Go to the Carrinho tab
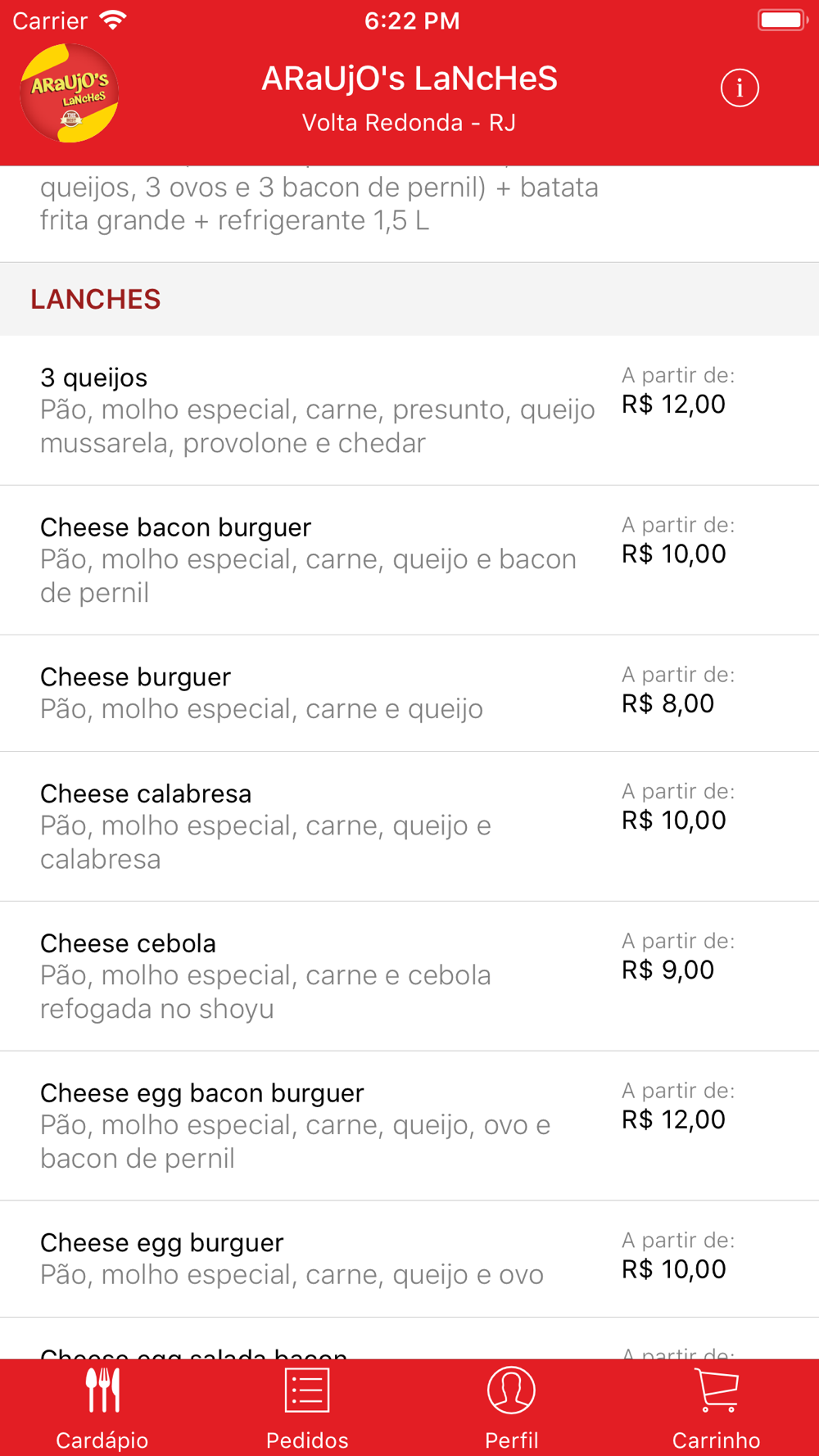The height and width of the screenshot is (1456, 819). [717, 1409]
